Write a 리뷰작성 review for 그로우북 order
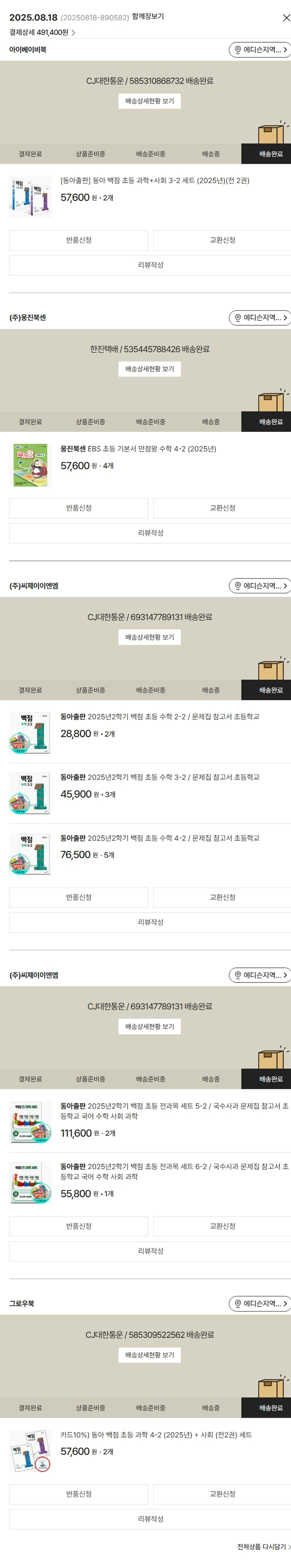291x1568 pixels. click(150, 1519)
